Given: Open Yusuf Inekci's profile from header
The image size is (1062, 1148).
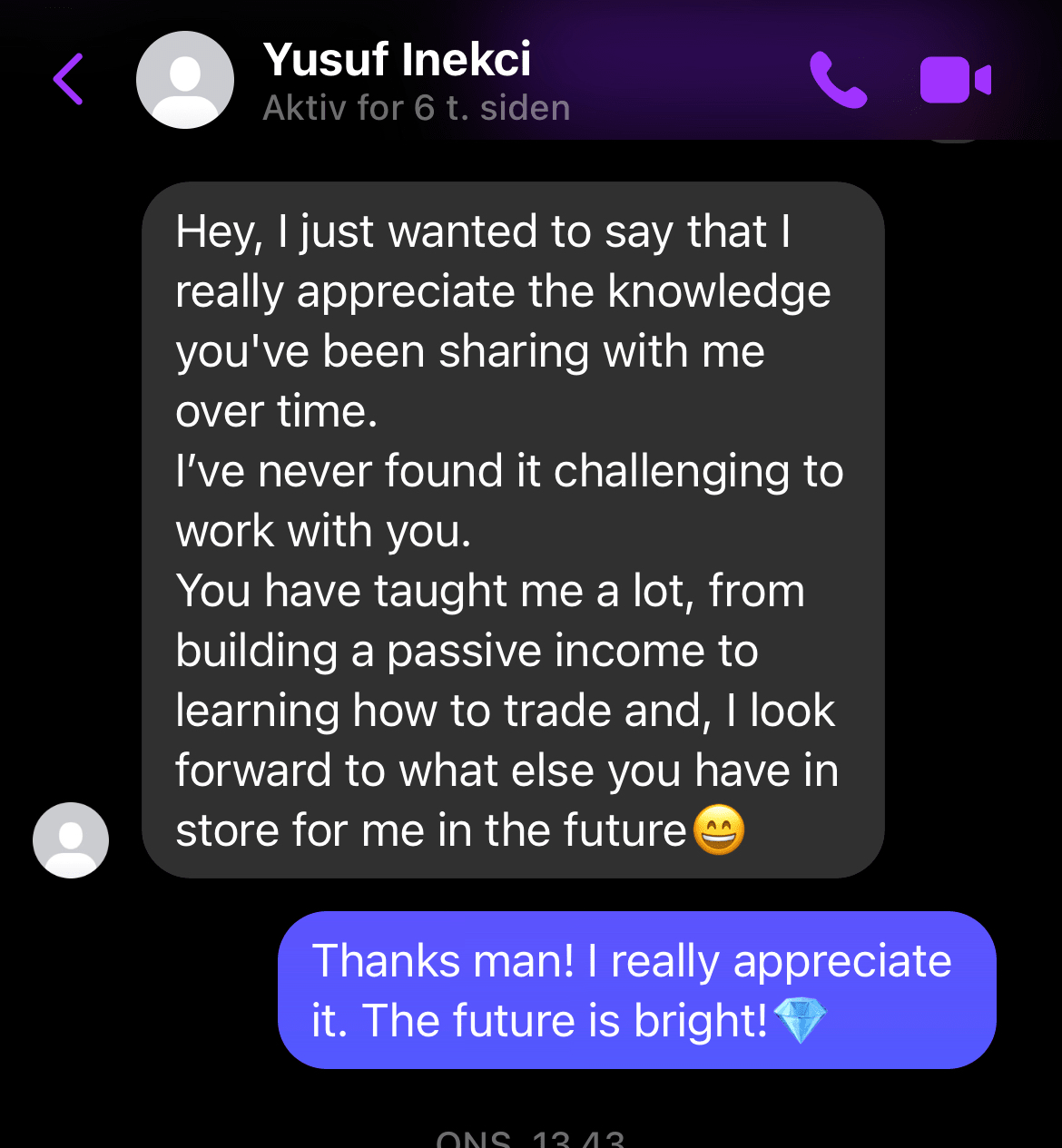Looking at the screenshot, I should [x=397, y=80].
